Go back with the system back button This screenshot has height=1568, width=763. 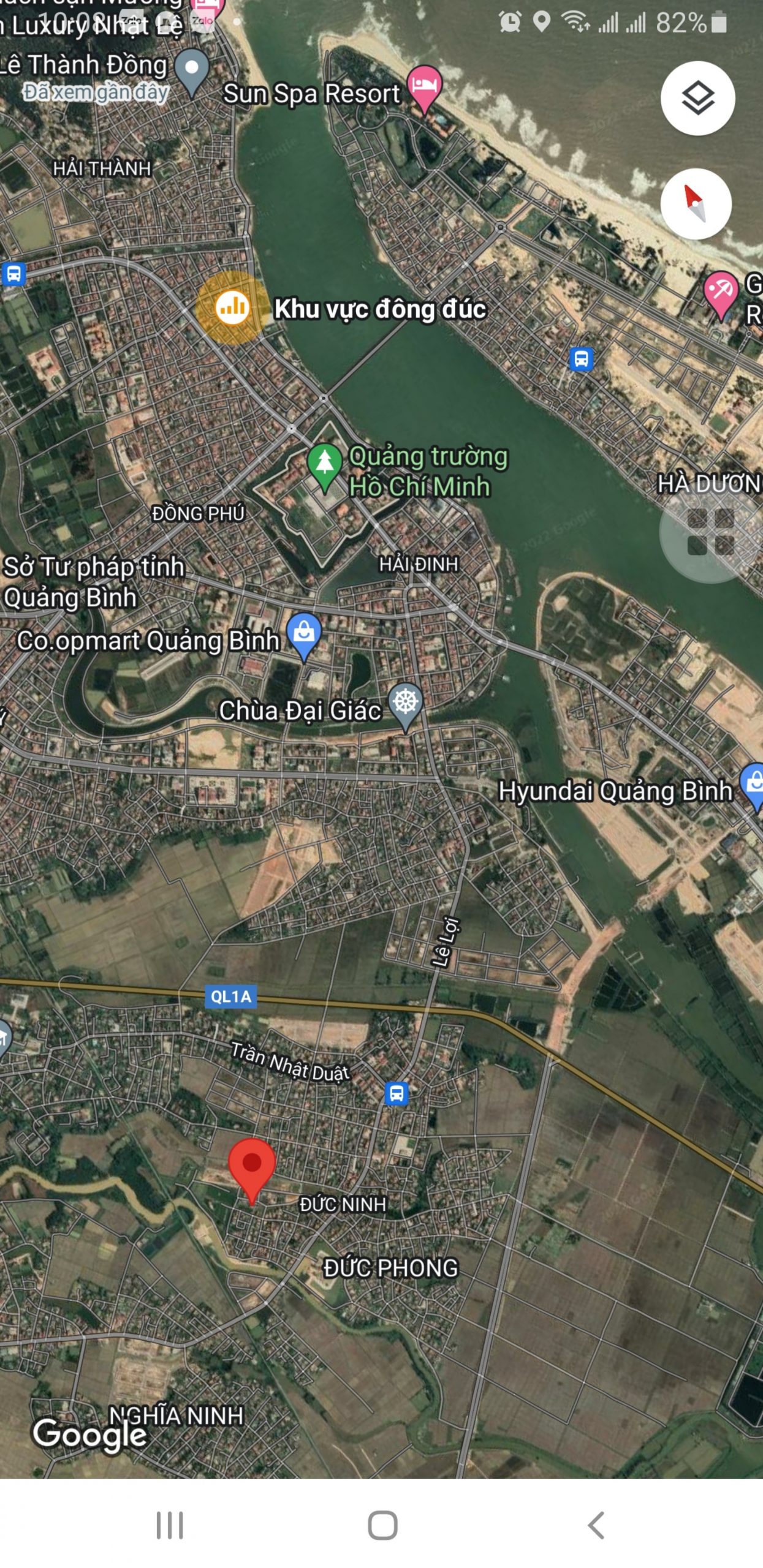596,1525
